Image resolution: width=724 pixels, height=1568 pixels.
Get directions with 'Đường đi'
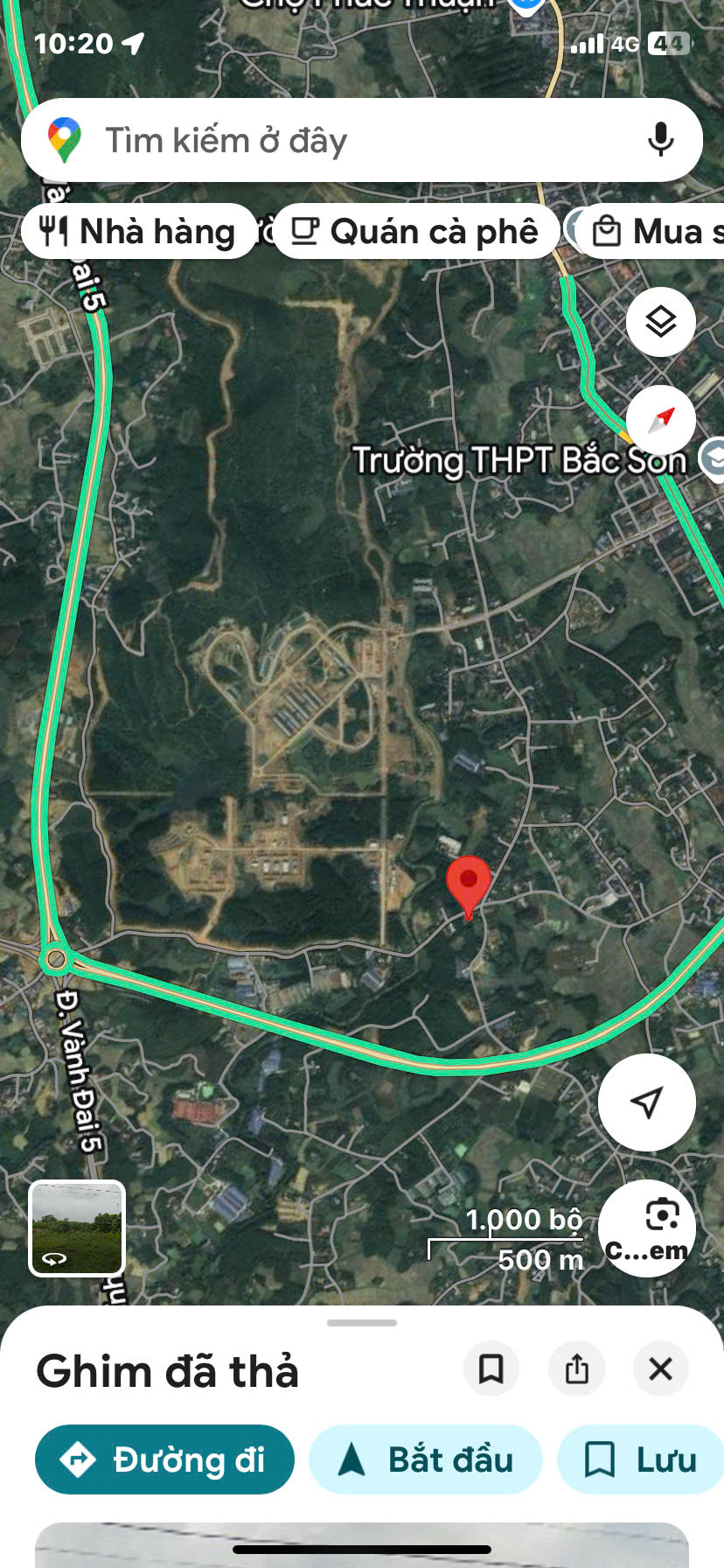pyautogui.click(x=164, y=1459)
